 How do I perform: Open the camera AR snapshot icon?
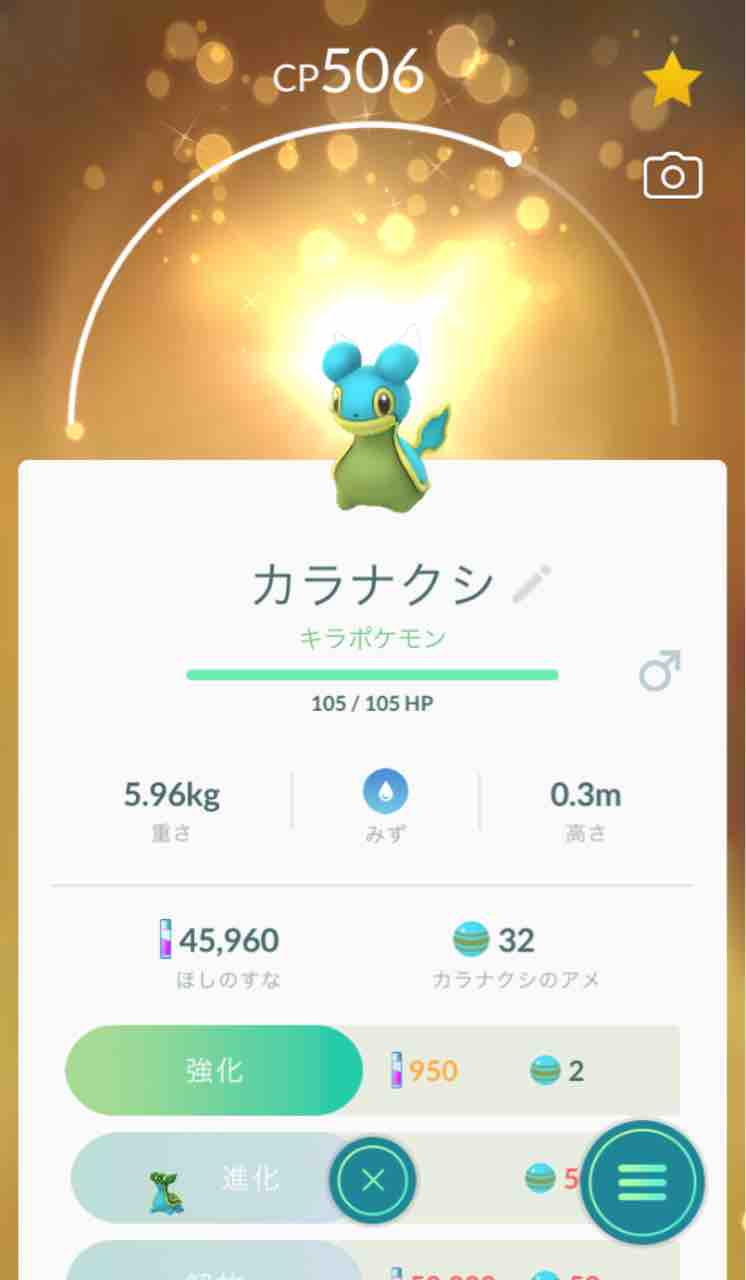671,176
